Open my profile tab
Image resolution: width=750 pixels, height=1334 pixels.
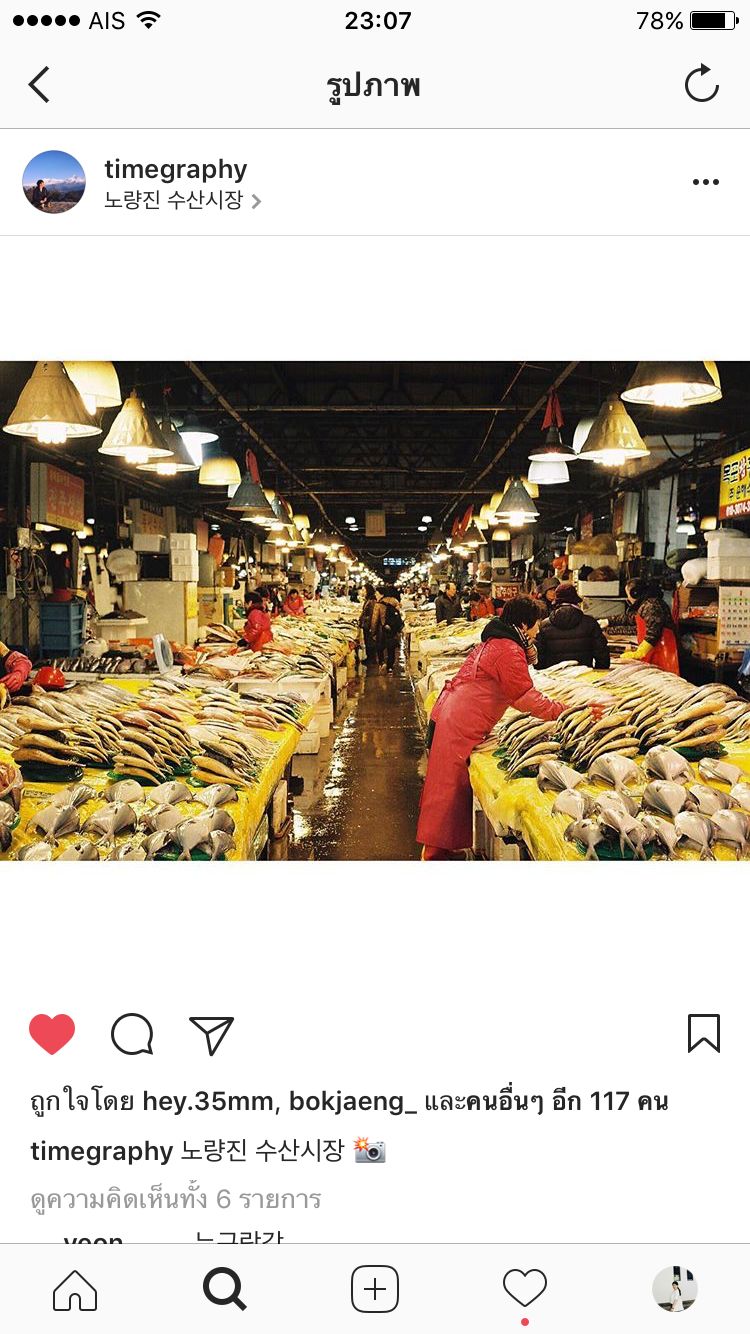(x=675, y=1290)
